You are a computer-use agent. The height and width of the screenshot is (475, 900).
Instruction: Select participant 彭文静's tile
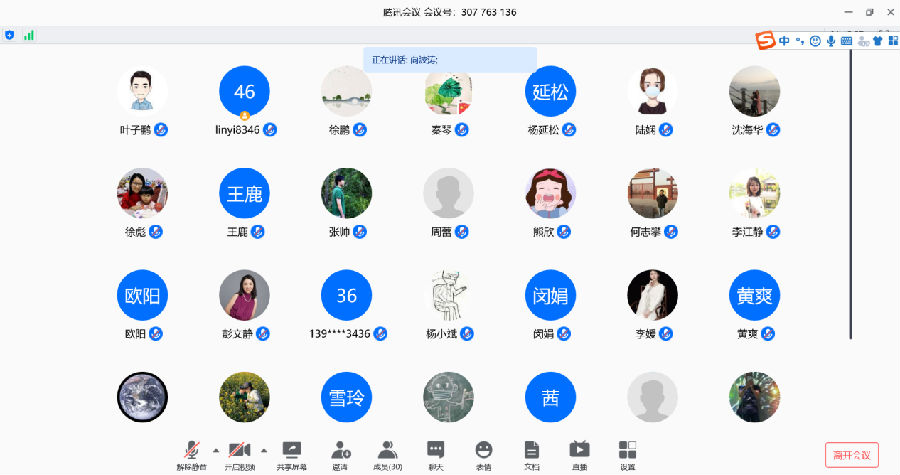tap(245, 295)
